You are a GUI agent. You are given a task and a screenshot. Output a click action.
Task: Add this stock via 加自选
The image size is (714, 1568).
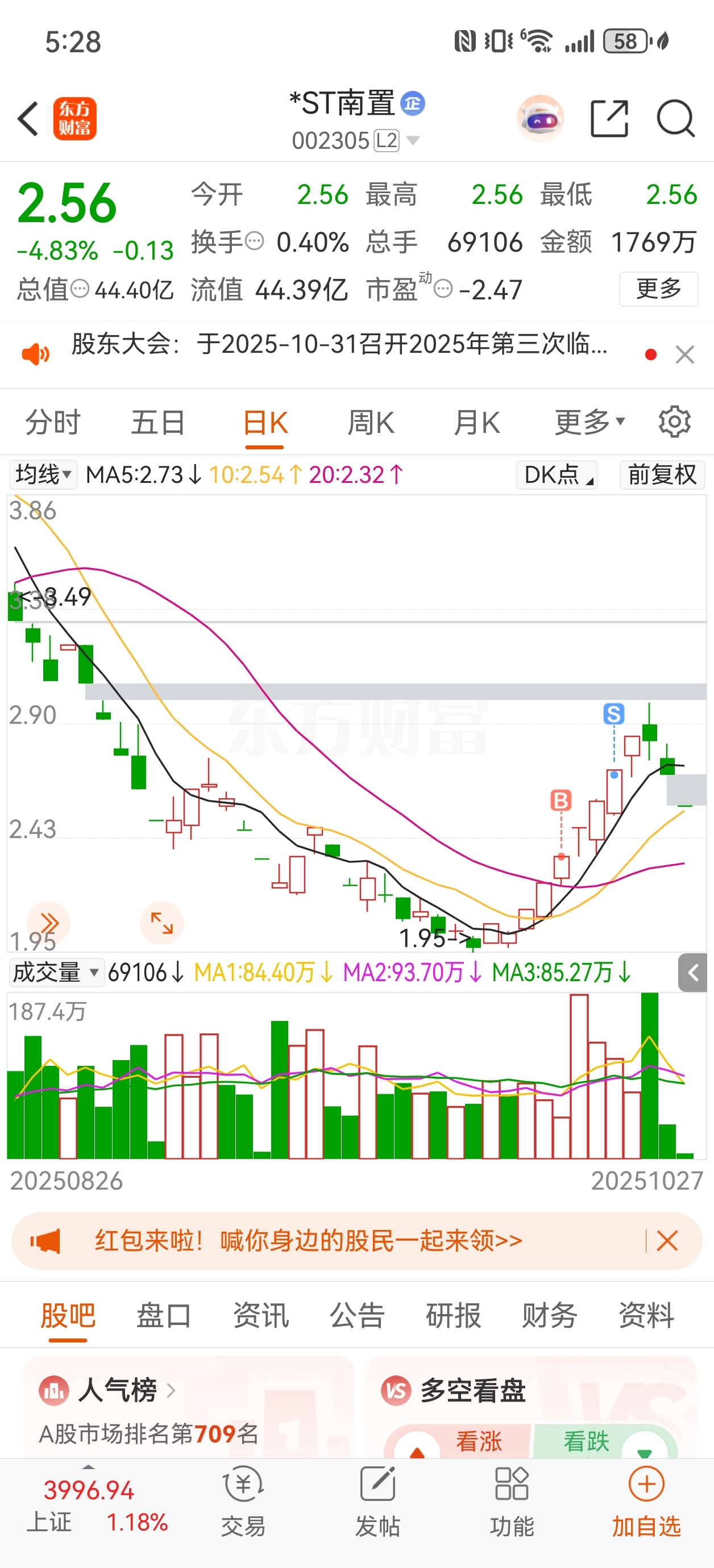[646, 1502]
